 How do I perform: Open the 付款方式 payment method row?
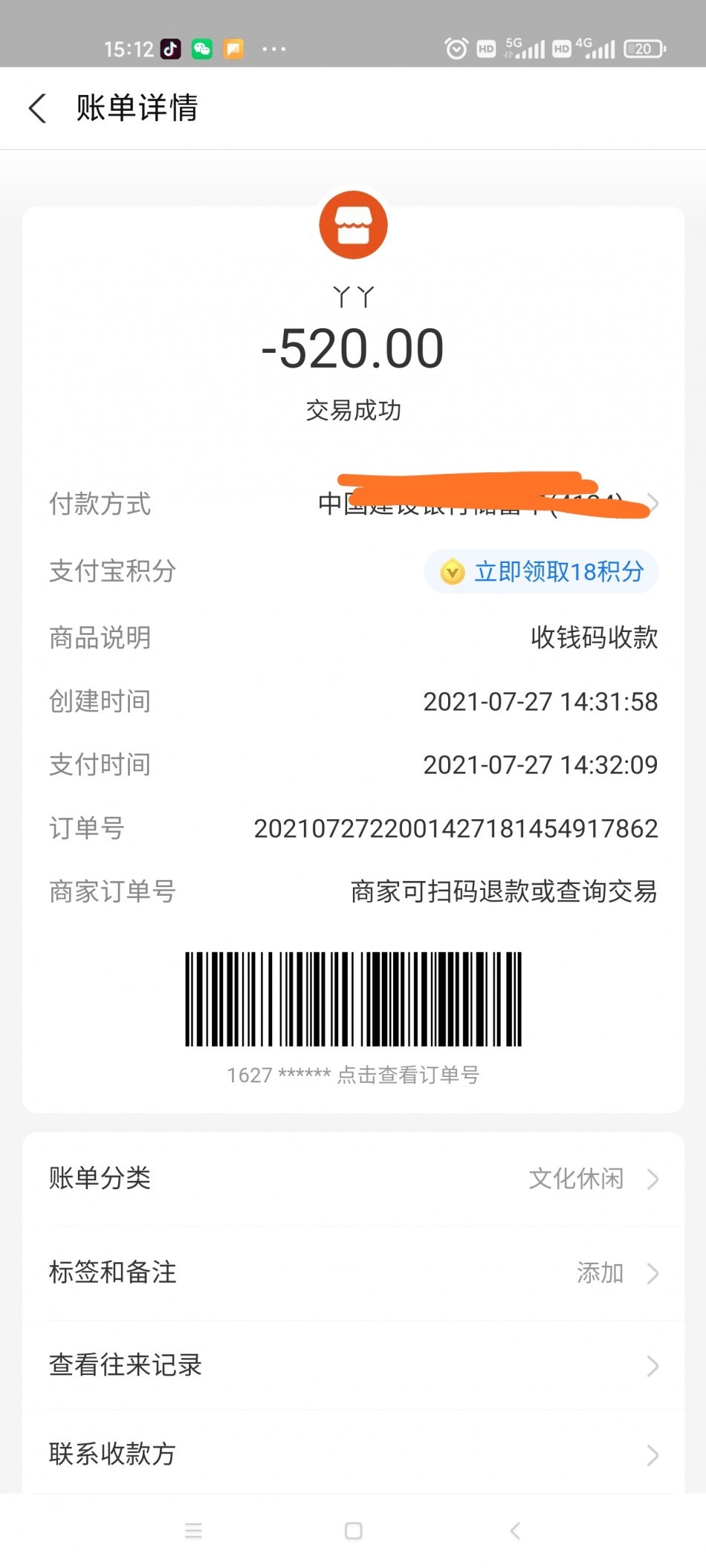point(353,504)
